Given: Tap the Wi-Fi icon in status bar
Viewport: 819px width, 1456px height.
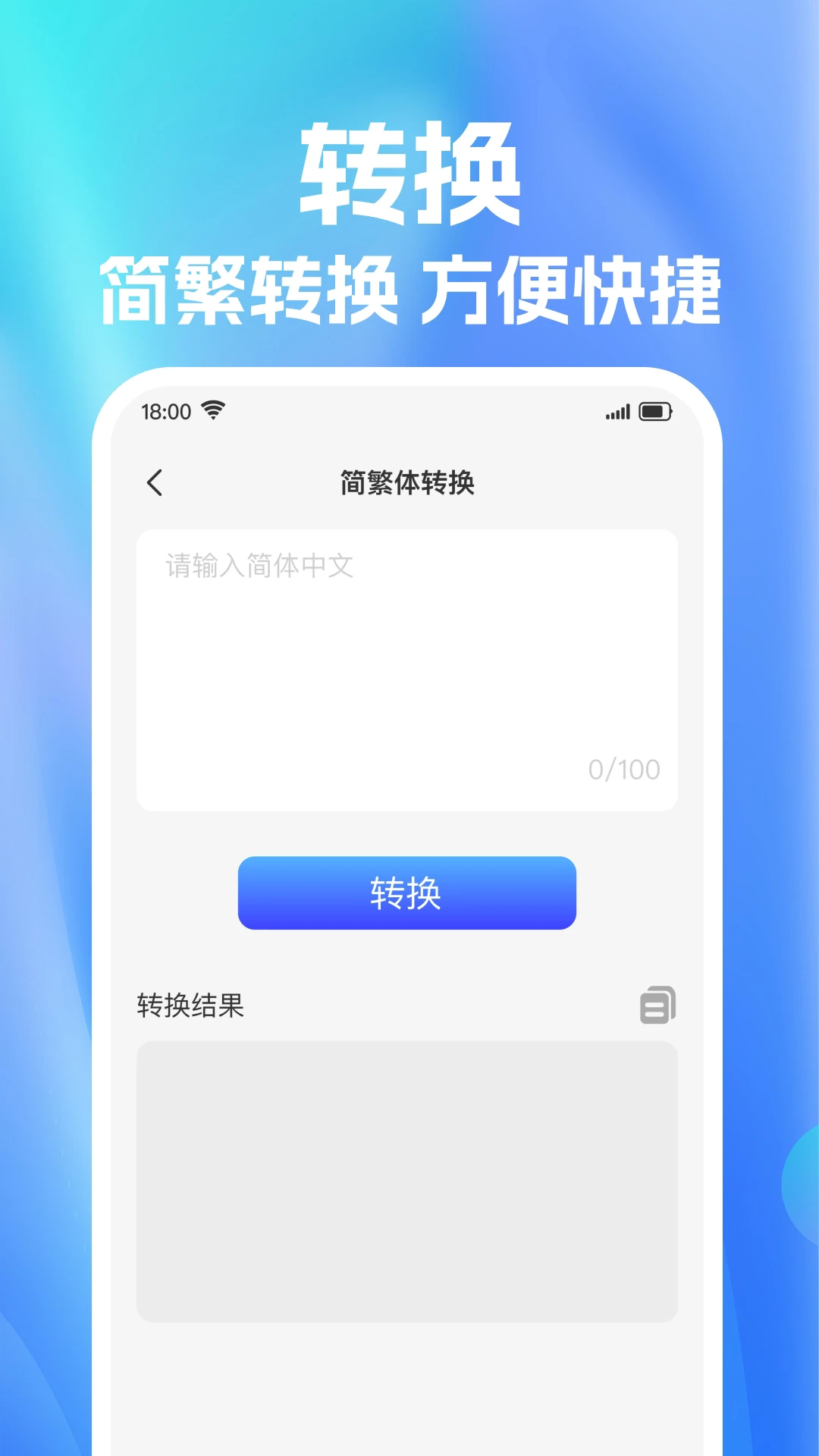Looking at the screenshot, I should pyautogui.click(x=213, y=409).
